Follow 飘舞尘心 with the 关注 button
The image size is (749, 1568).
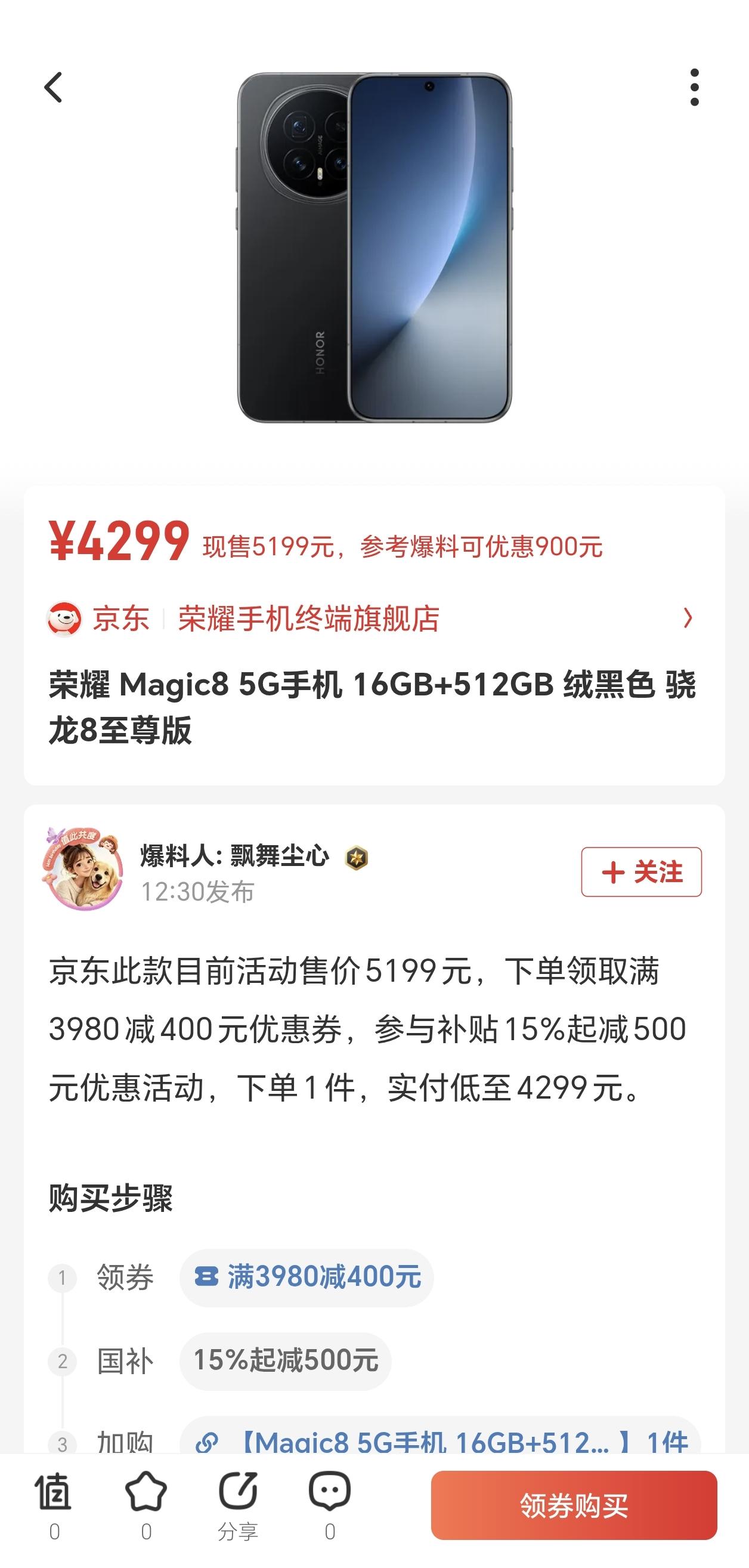pos(641,871)
